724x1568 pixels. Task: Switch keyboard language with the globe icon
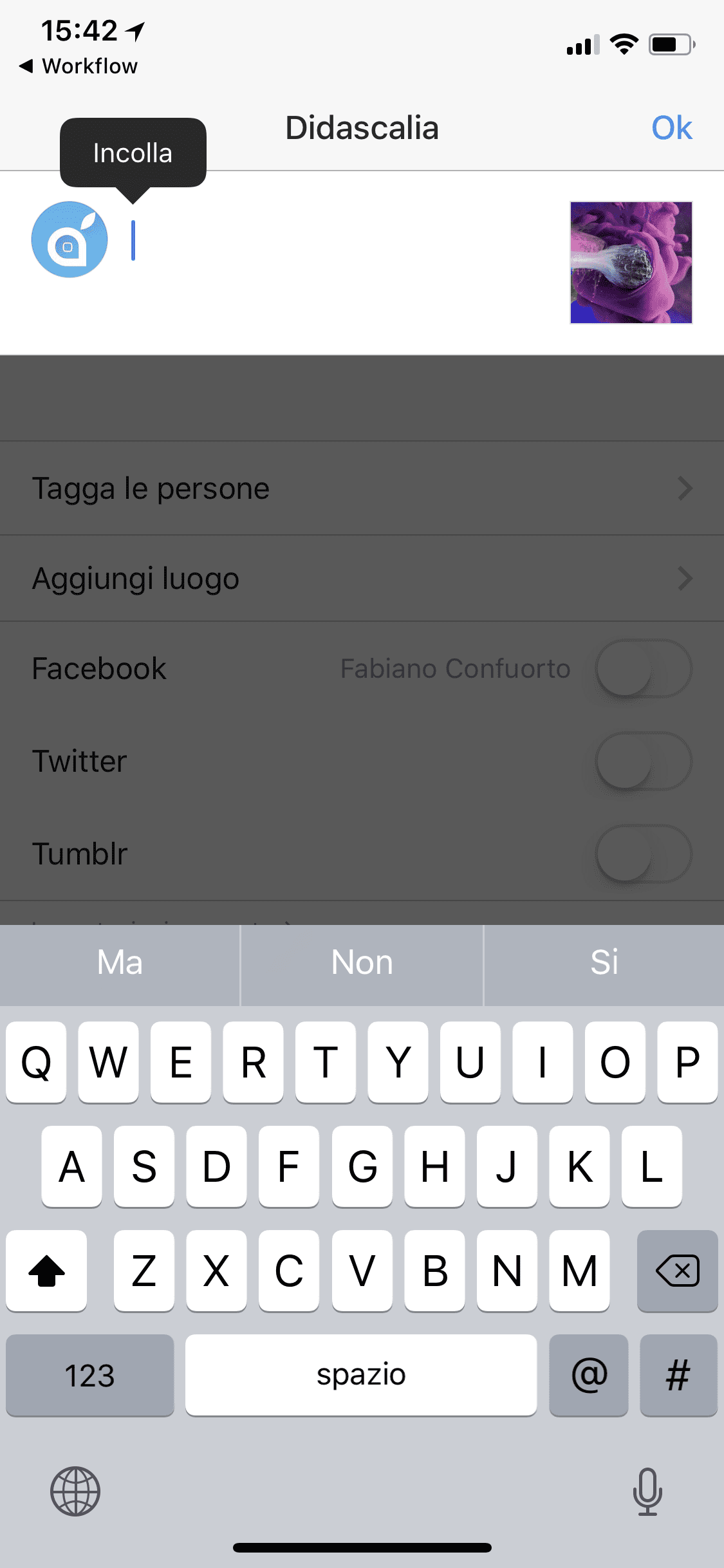pos(75,1491)
